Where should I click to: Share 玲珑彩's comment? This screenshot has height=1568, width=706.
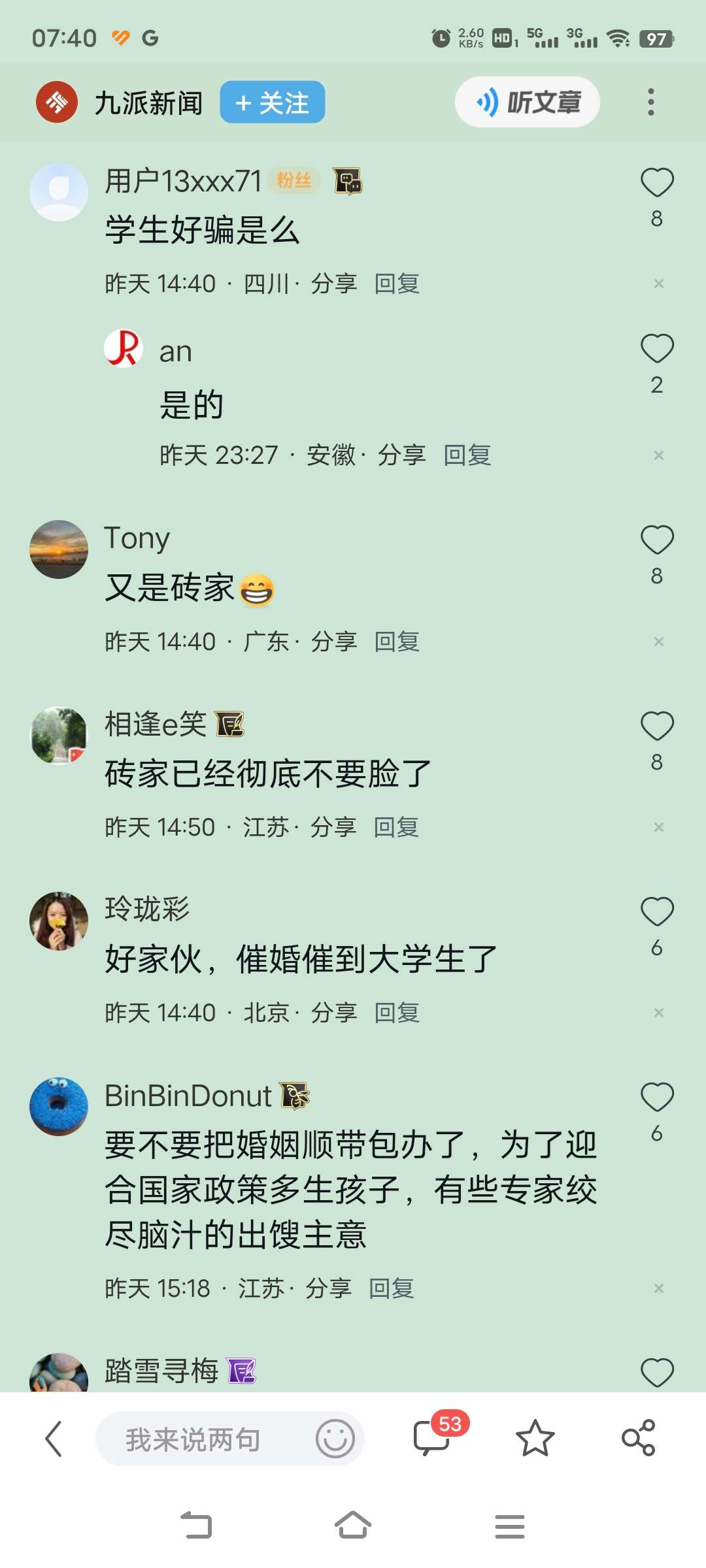pyautogui.click(x=333, y=1013)
